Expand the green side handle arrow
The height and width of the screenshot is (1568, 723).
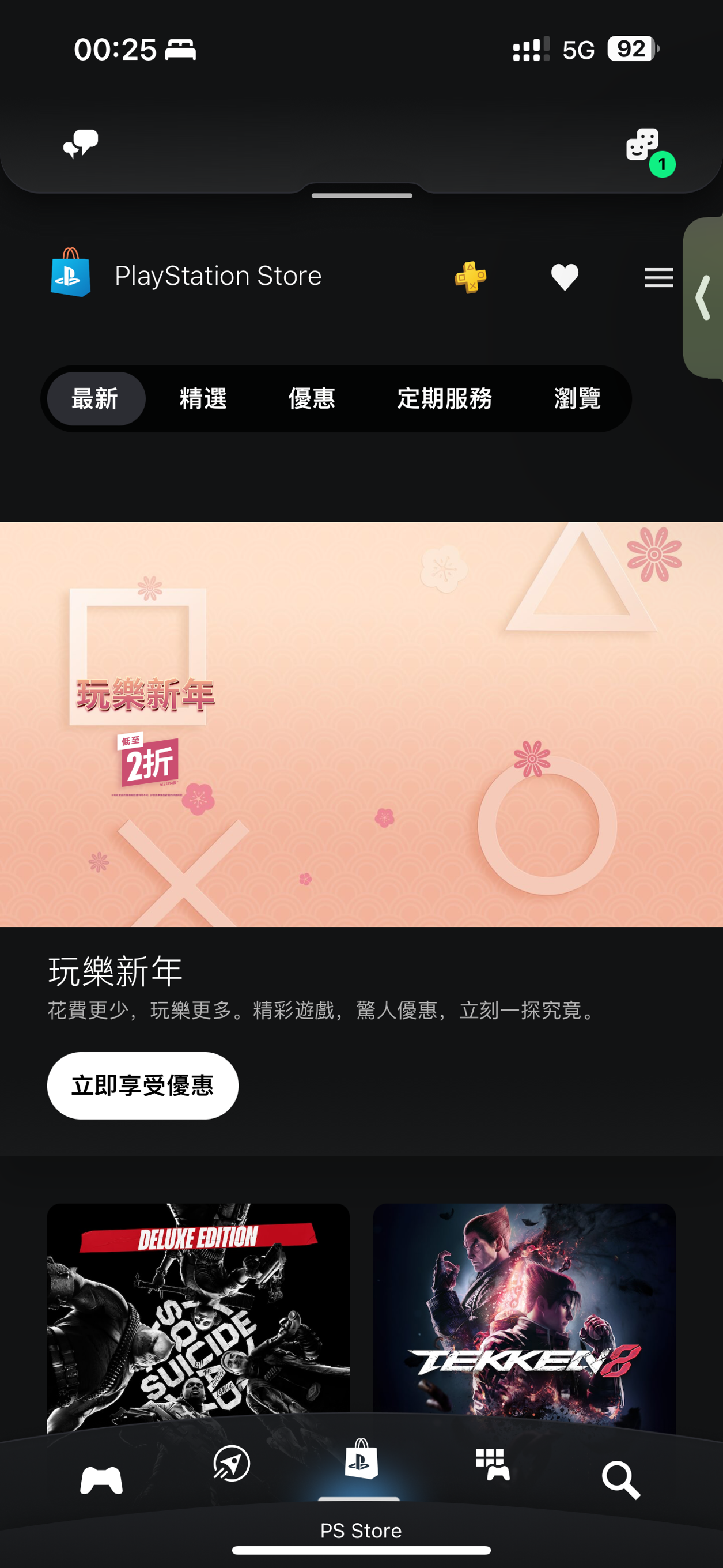pyautogui.click(x=703, y=297)
